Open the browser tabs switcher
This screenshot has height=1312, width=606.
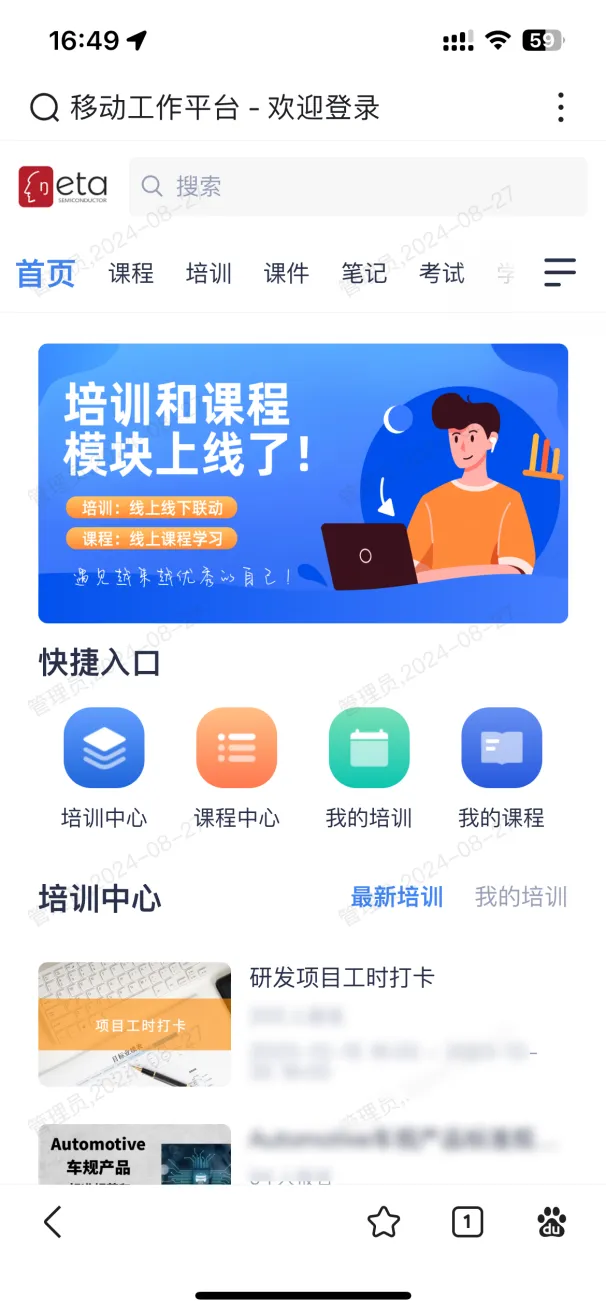[467, 1221]
